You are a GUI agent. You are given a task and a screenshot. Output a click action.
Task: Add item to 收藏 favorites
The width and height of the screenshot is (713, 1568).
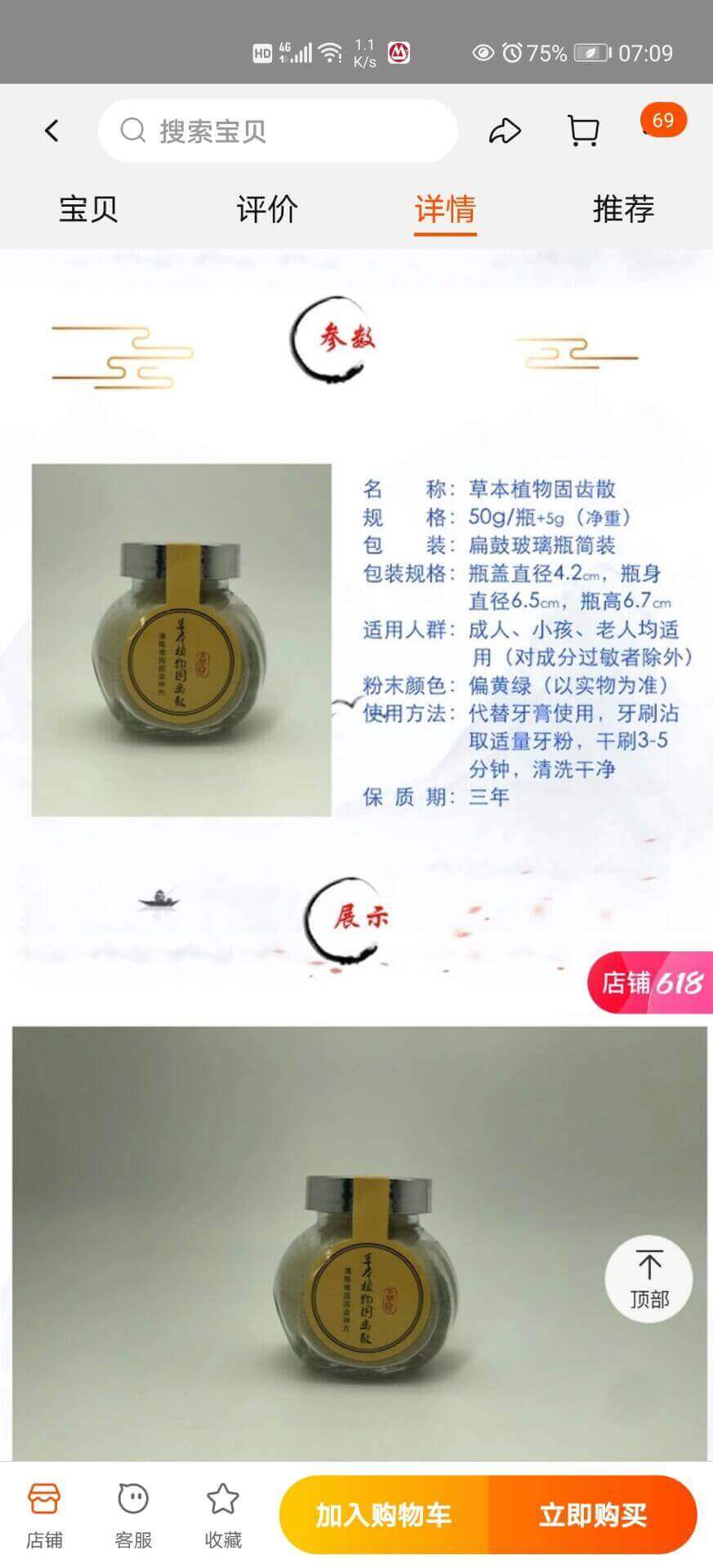(222, 1516)
